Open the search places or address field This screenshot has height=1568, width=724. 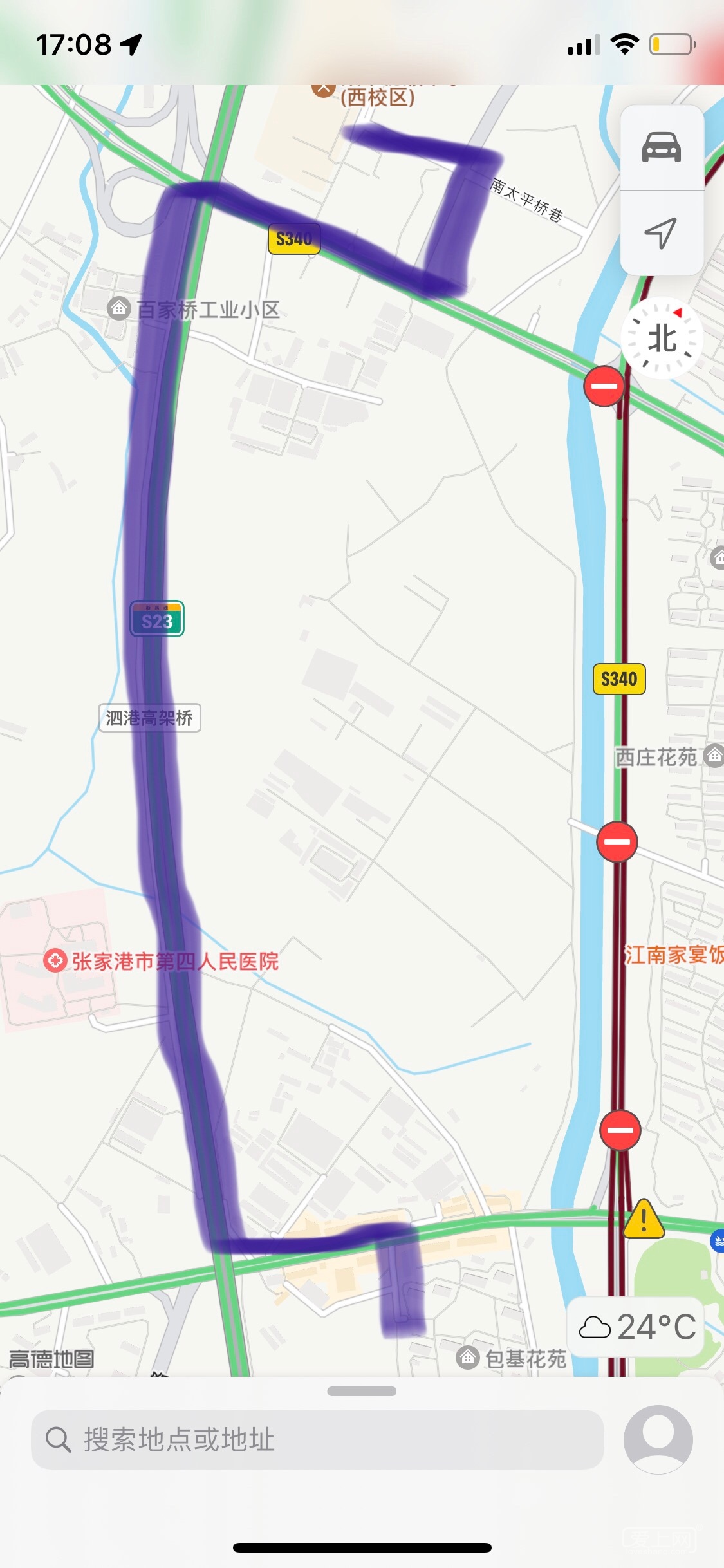pos(317,1439)
